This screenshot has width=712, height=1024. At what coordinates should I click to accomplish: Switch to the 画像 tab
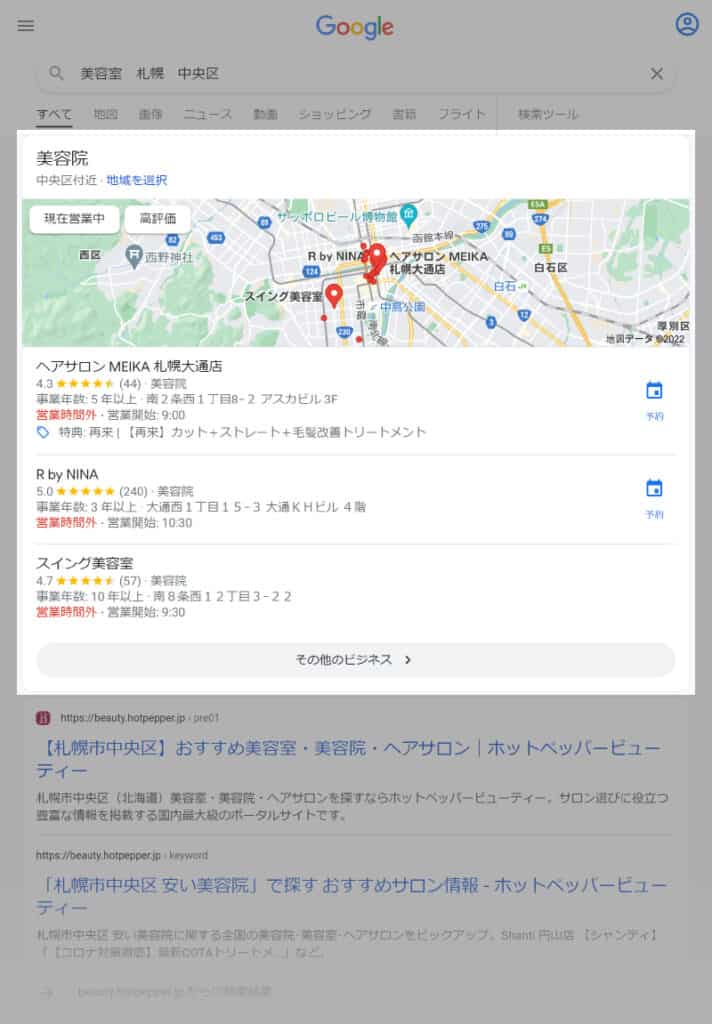point(151,115)
